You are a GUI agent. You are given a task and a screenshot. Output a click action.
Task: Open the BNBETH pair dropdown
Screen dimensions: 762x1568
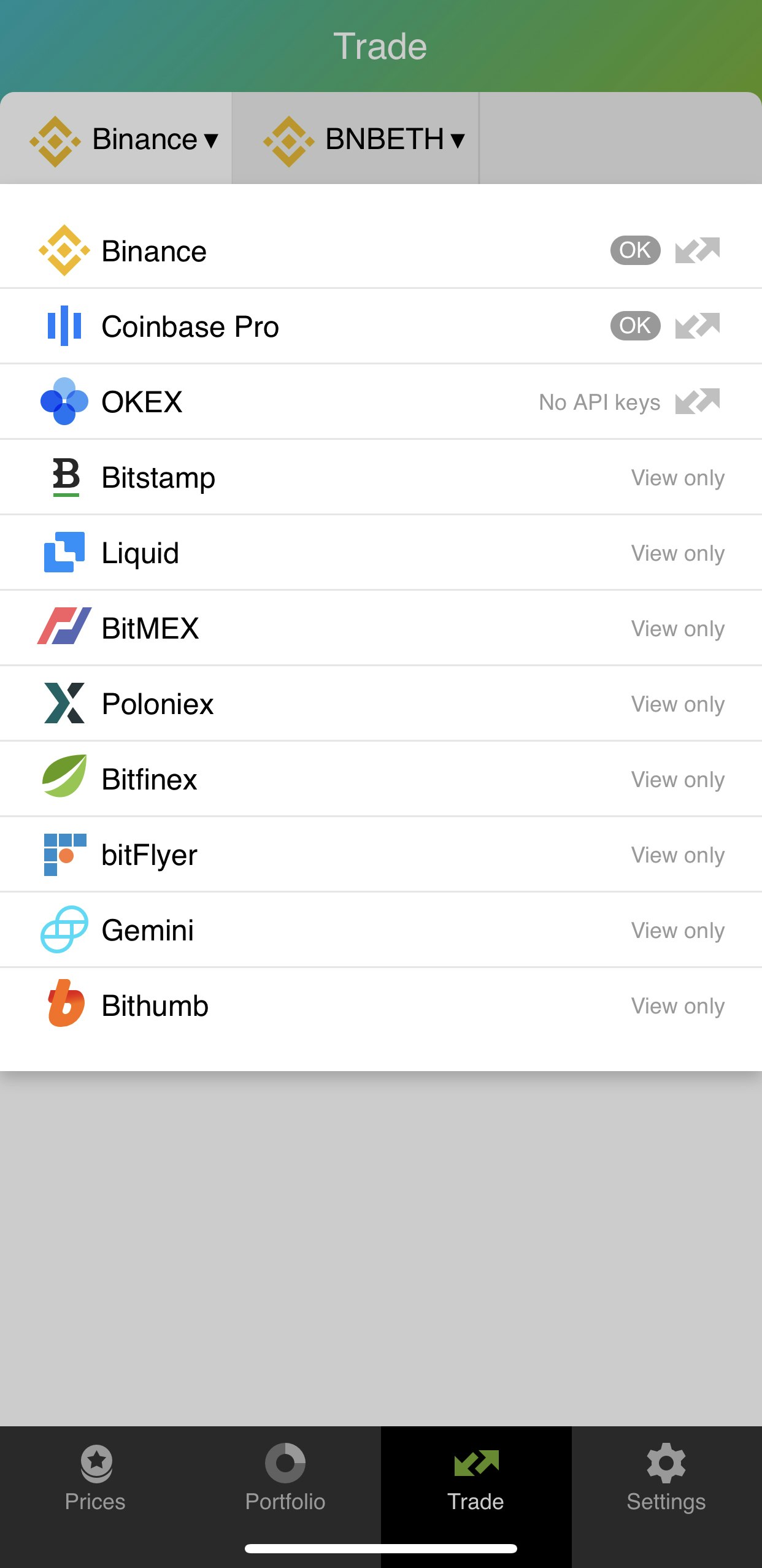click(x=364, y=139)
